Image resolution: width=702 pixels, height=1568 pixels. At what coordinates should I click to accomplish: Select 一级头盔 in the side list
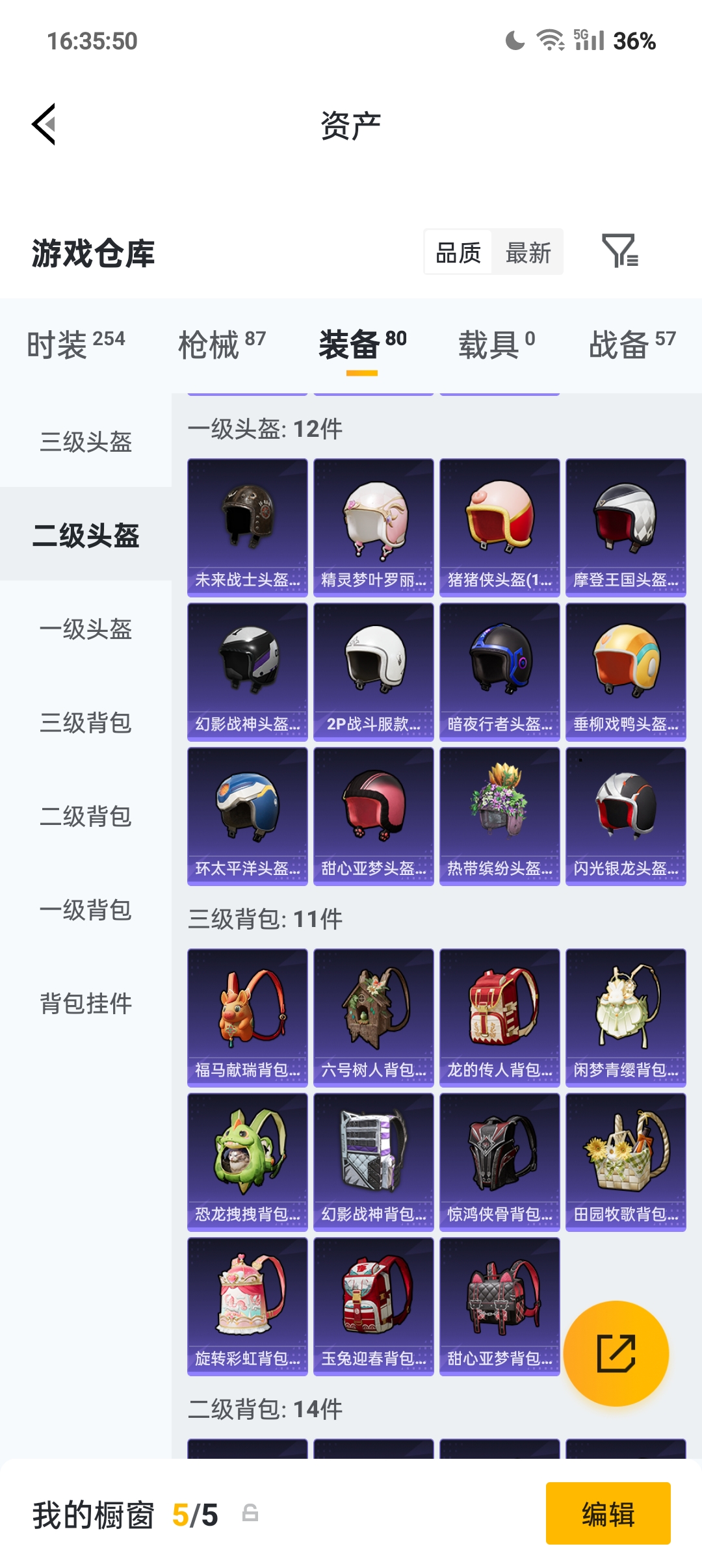(86, 629)
